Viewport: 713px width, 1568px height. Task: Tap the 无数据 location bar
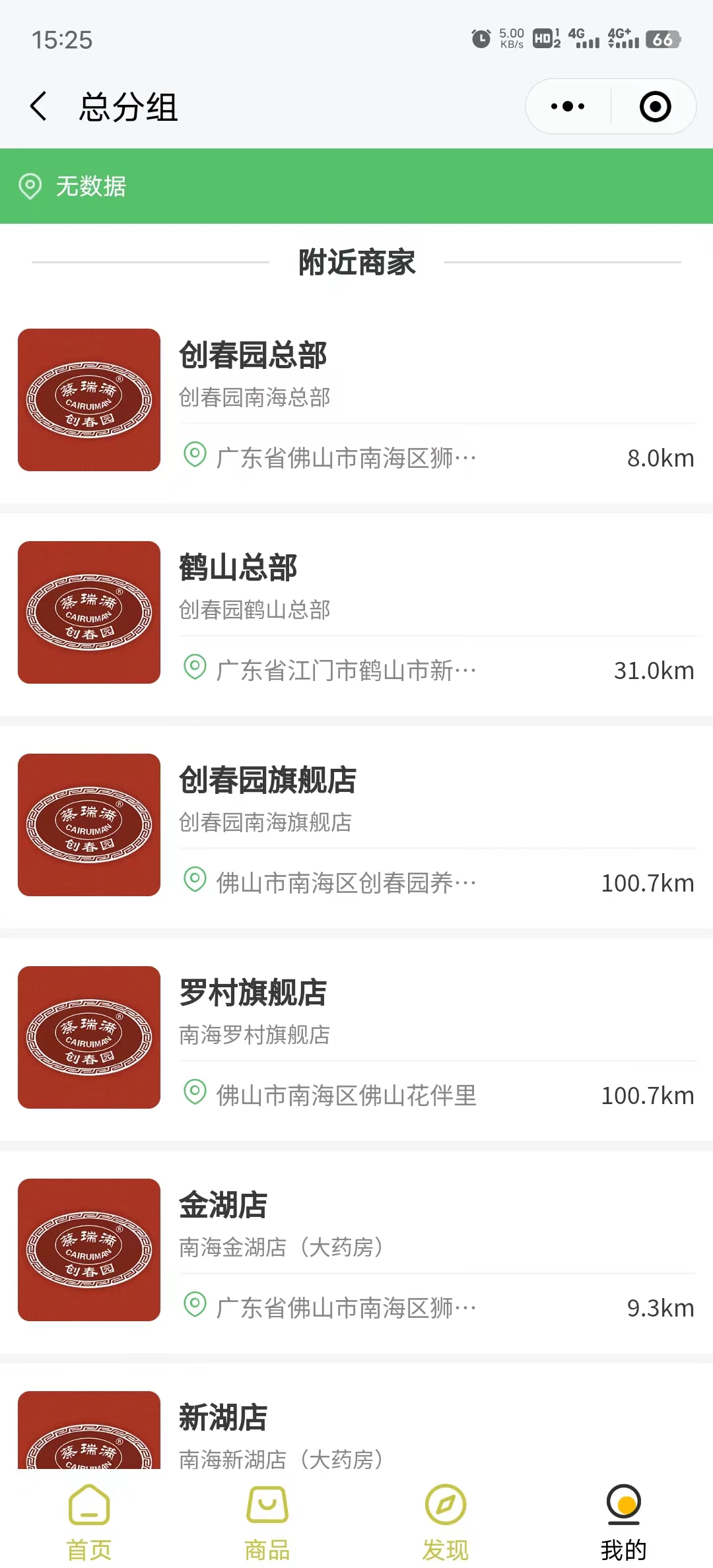(356, 186)
